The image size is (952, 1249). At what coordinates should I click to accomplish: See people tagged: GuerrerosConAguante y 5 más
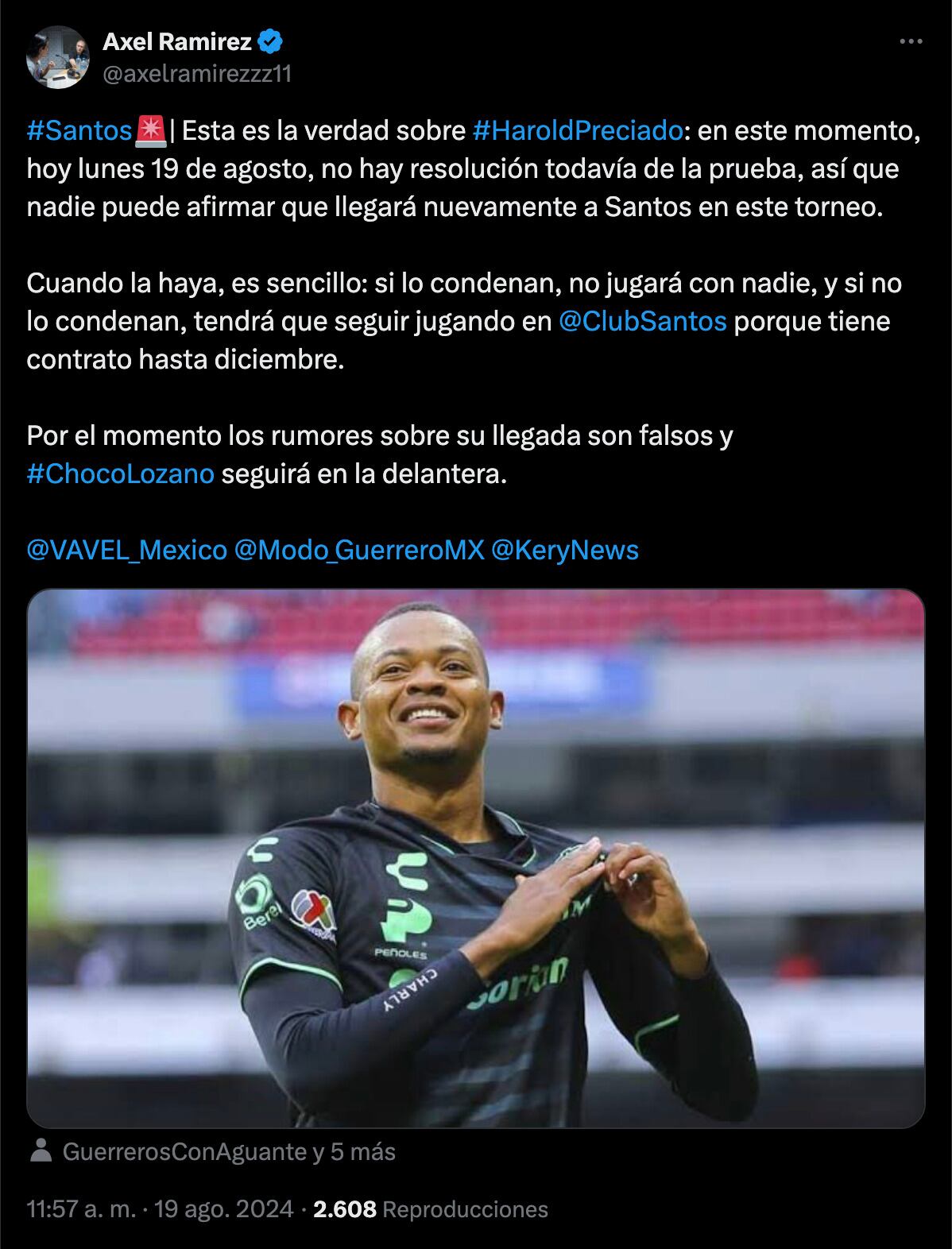[x=228, y=1152]
